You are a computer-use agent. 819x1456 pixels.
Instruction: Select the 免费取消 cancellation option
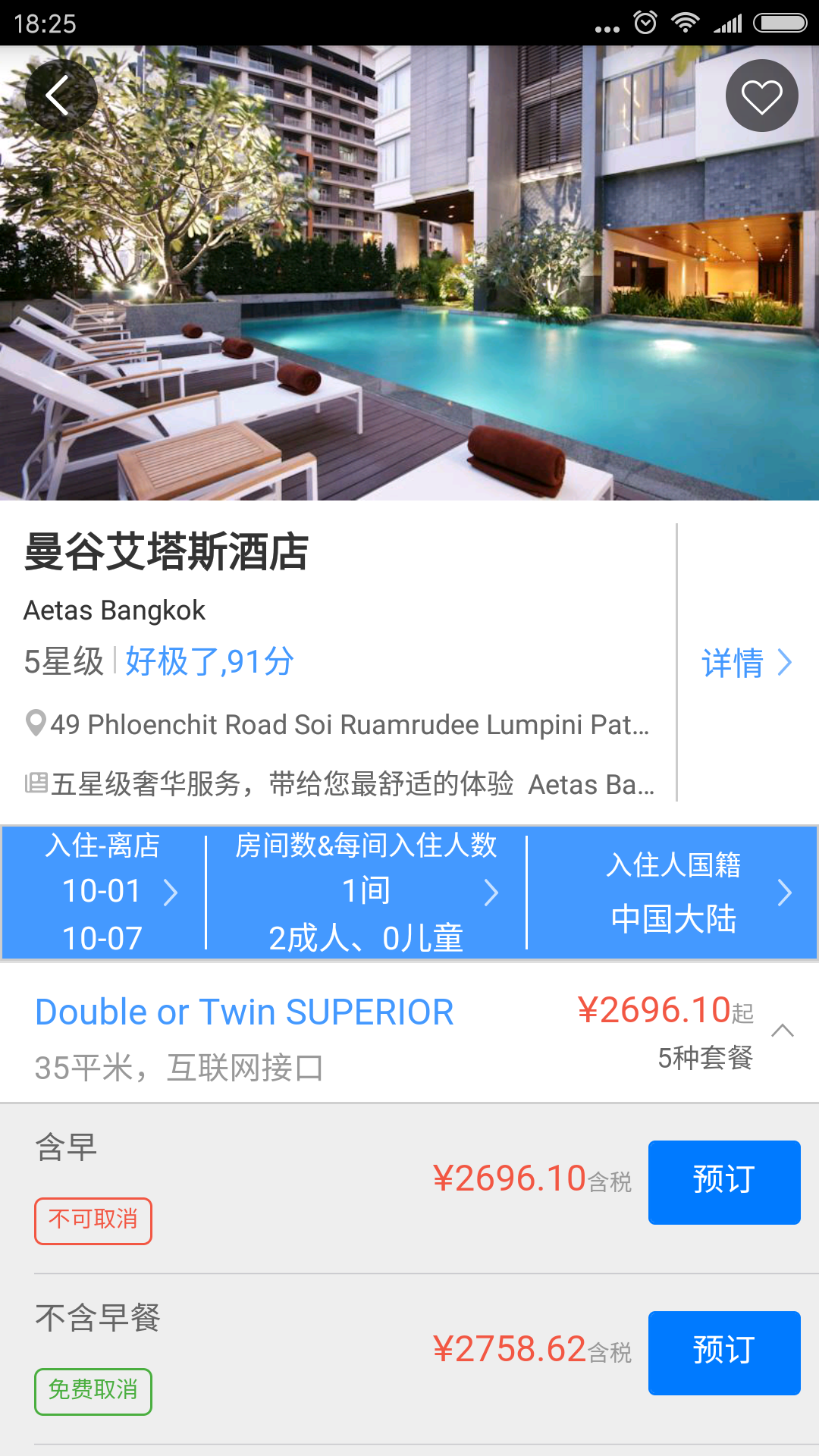point(93,1392)
